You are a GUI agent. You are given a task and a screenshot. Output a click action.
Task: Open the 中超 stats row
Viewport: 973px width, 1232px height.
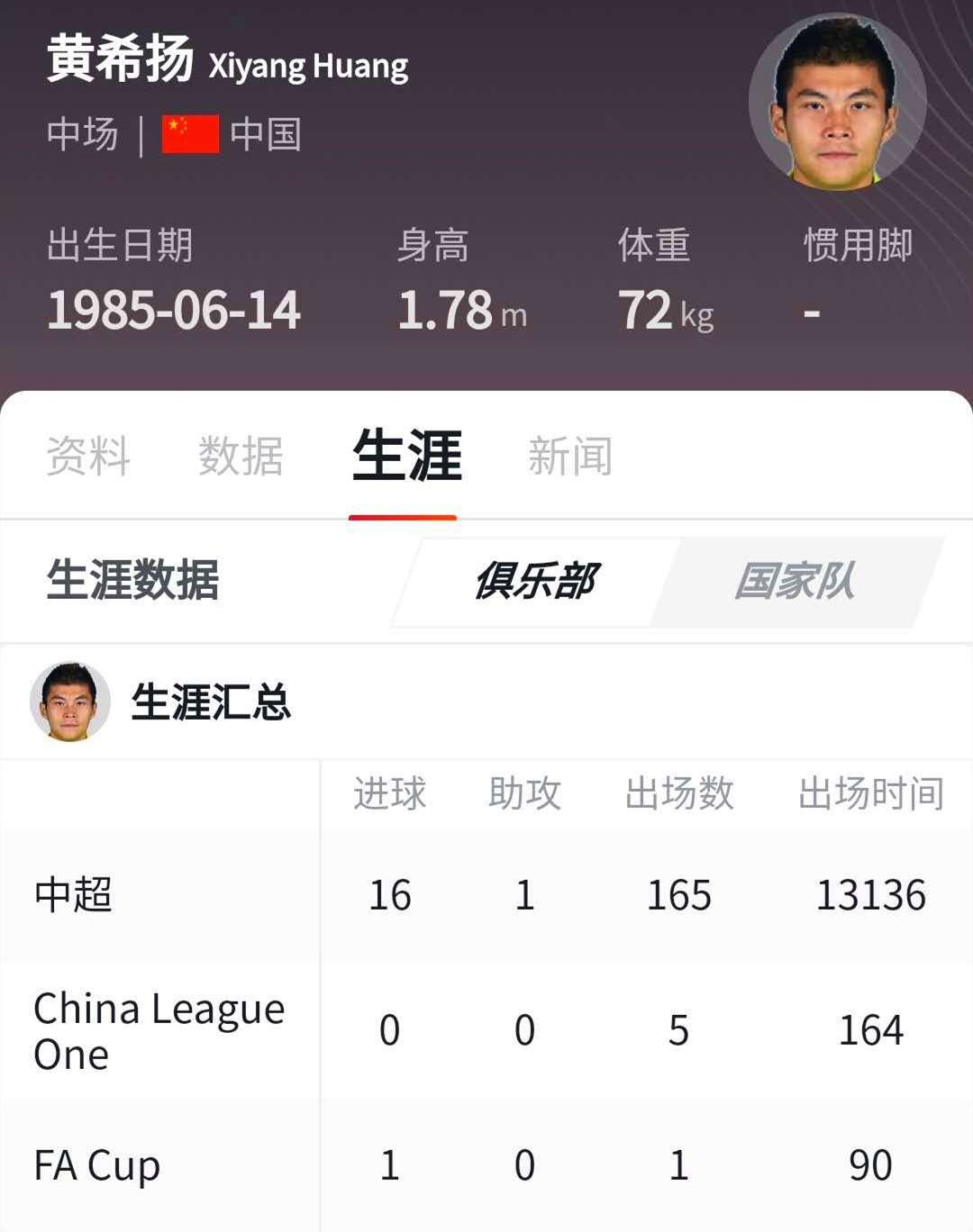(72, 895)
